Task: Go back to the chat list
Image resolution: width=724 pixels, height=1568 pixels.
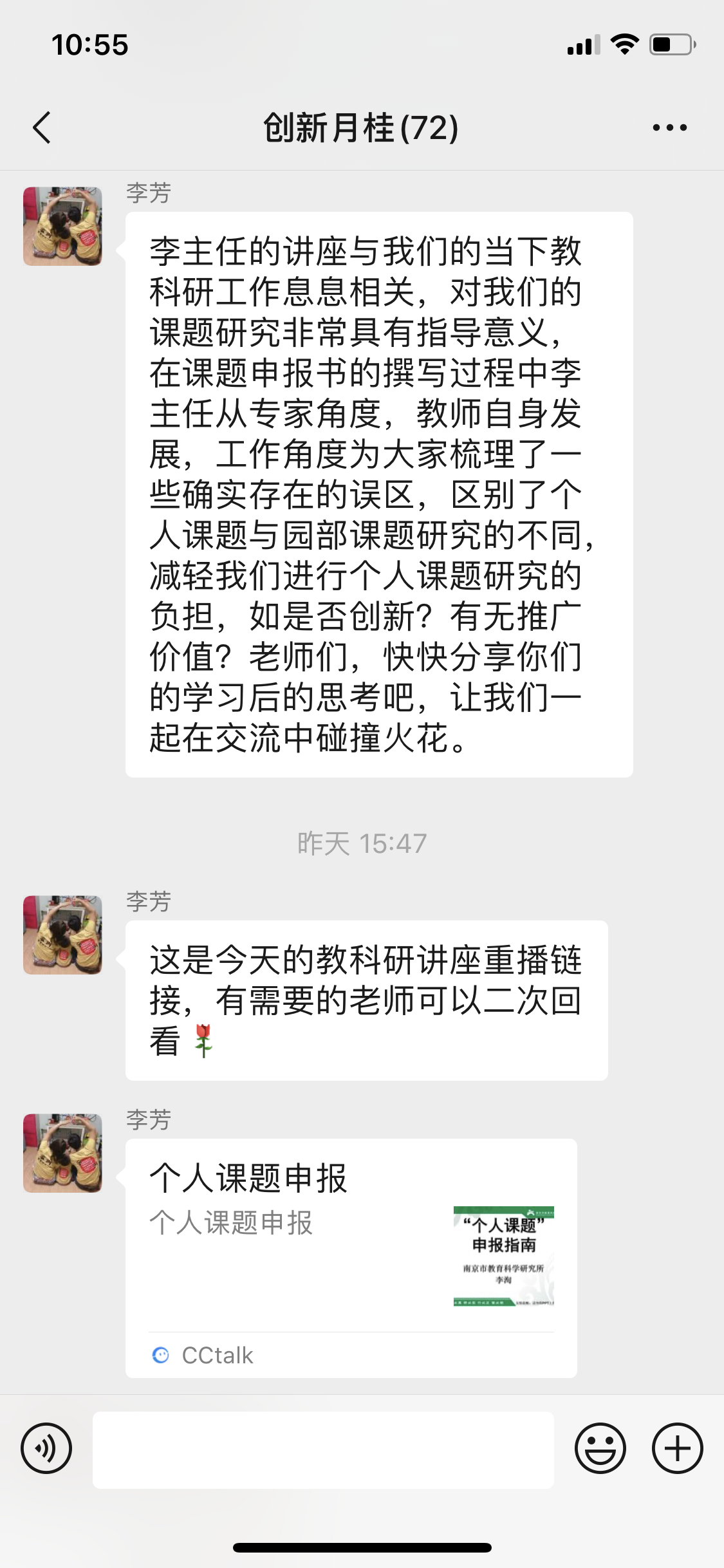Action: click(42, 127)
